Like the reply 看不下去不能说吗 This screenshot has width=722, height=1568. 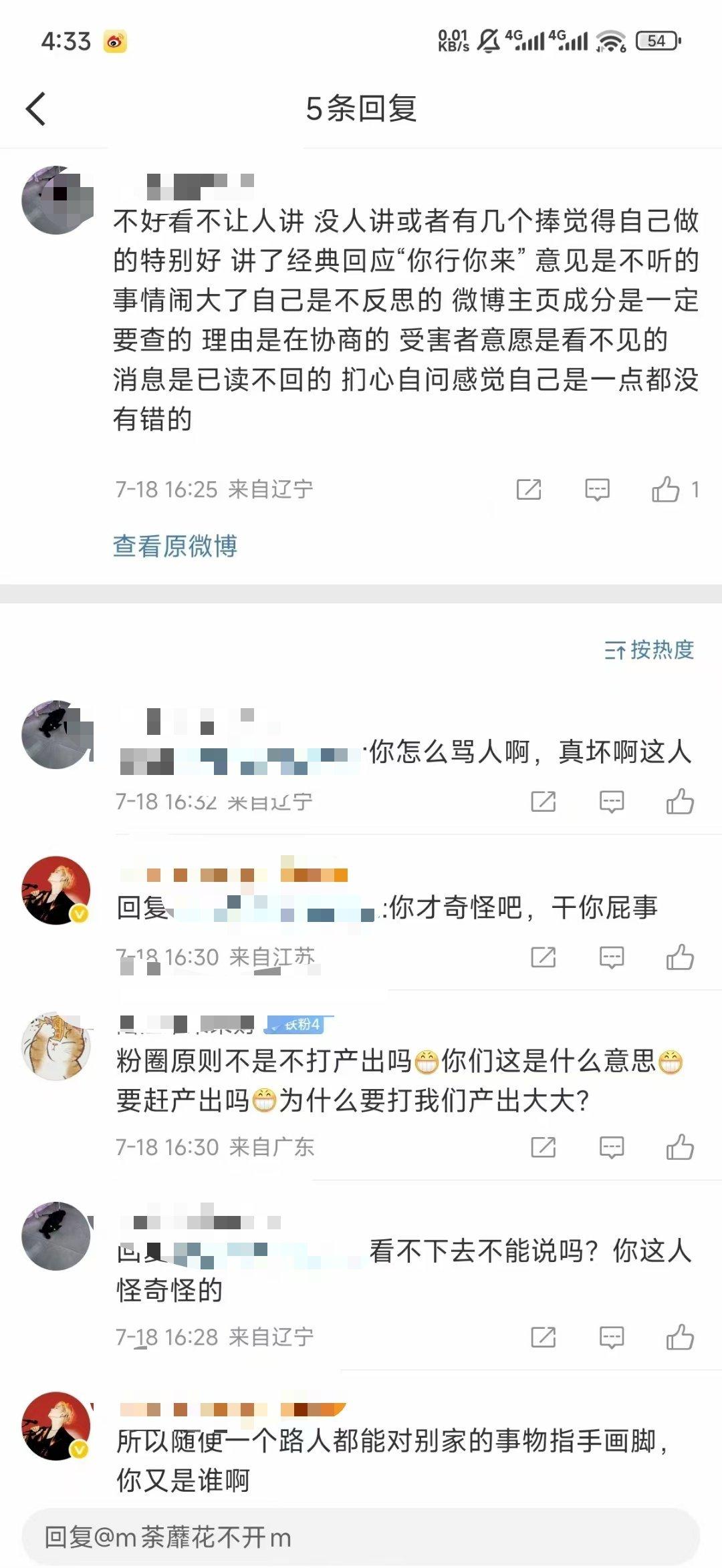point(680,1336)
